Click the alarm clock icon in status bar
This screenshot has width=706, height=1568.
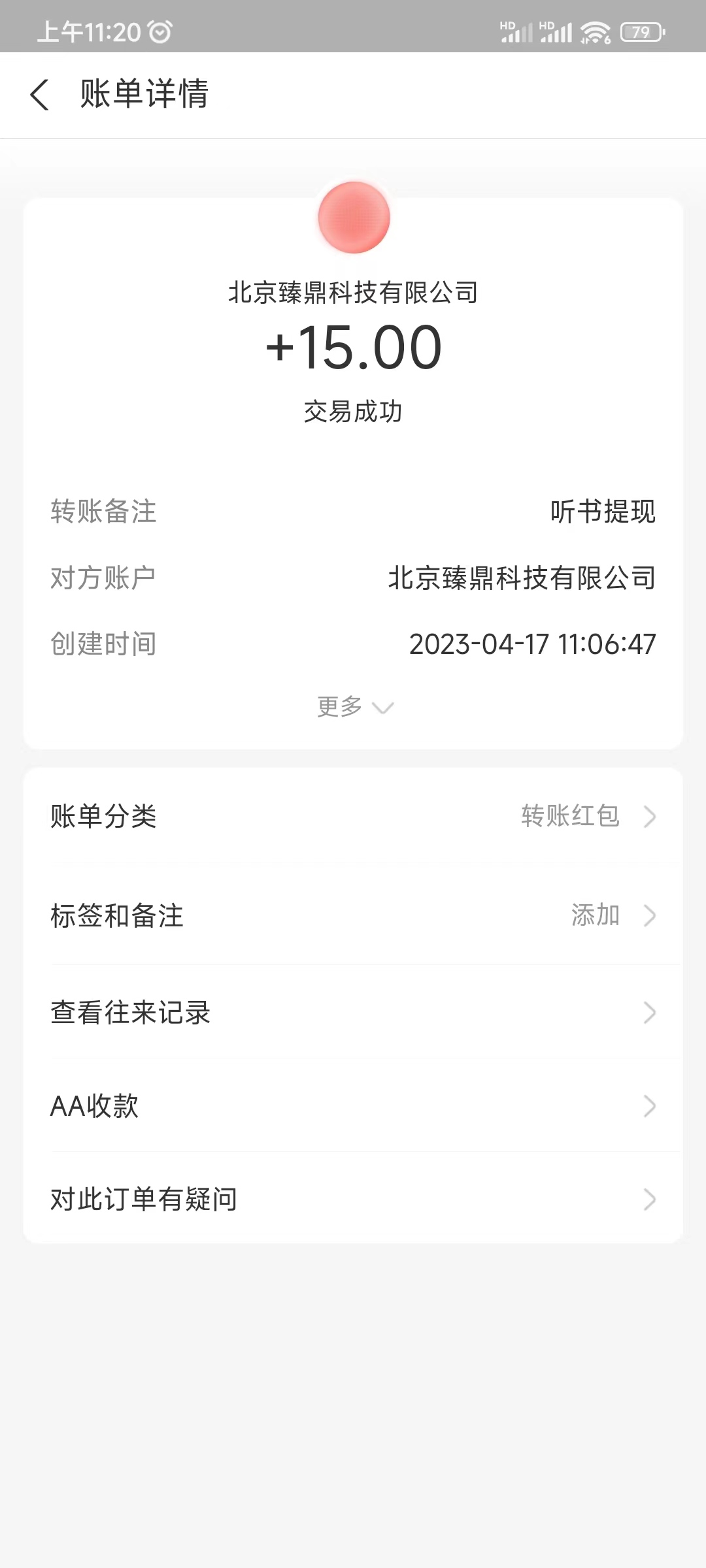click(x=159, y=30)
